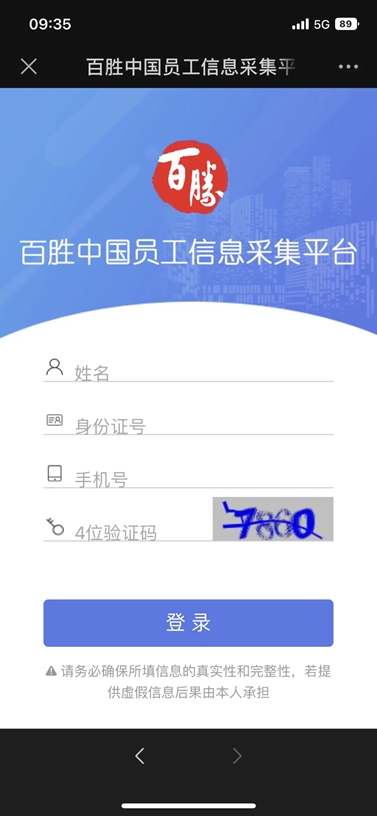Select the 身份证号 ID number field
The width and height of the screenshot is (377, 816).
click(x=203, y=426)
